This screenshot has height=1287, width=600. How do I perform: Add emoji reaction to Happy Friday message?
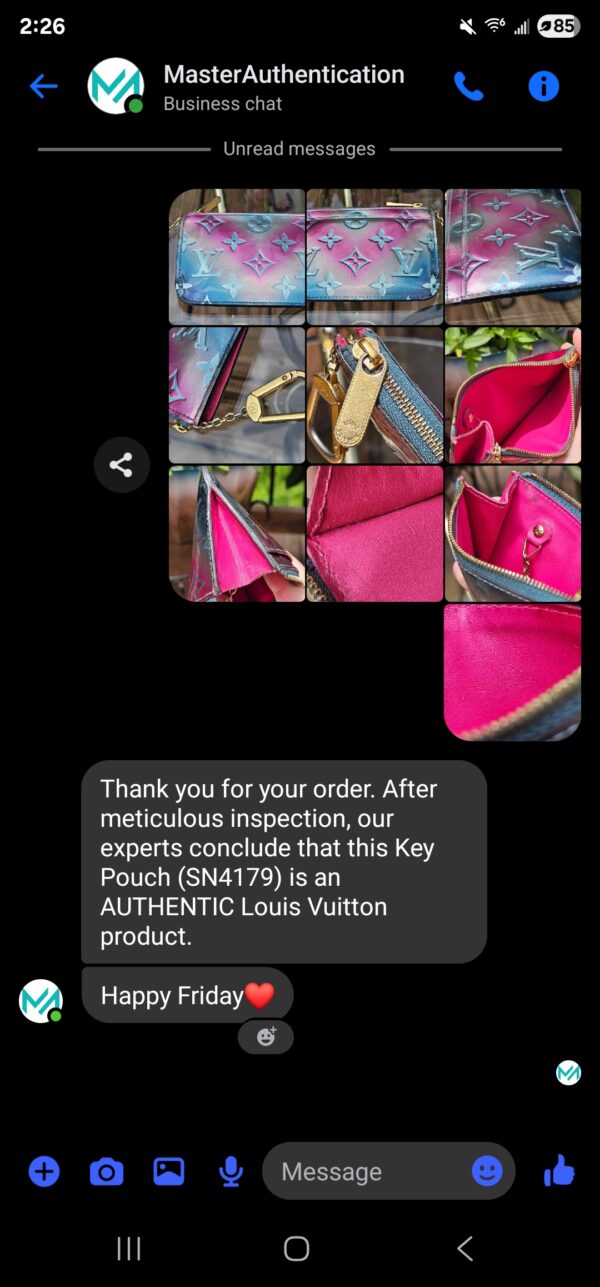(x=266, y=1037)
